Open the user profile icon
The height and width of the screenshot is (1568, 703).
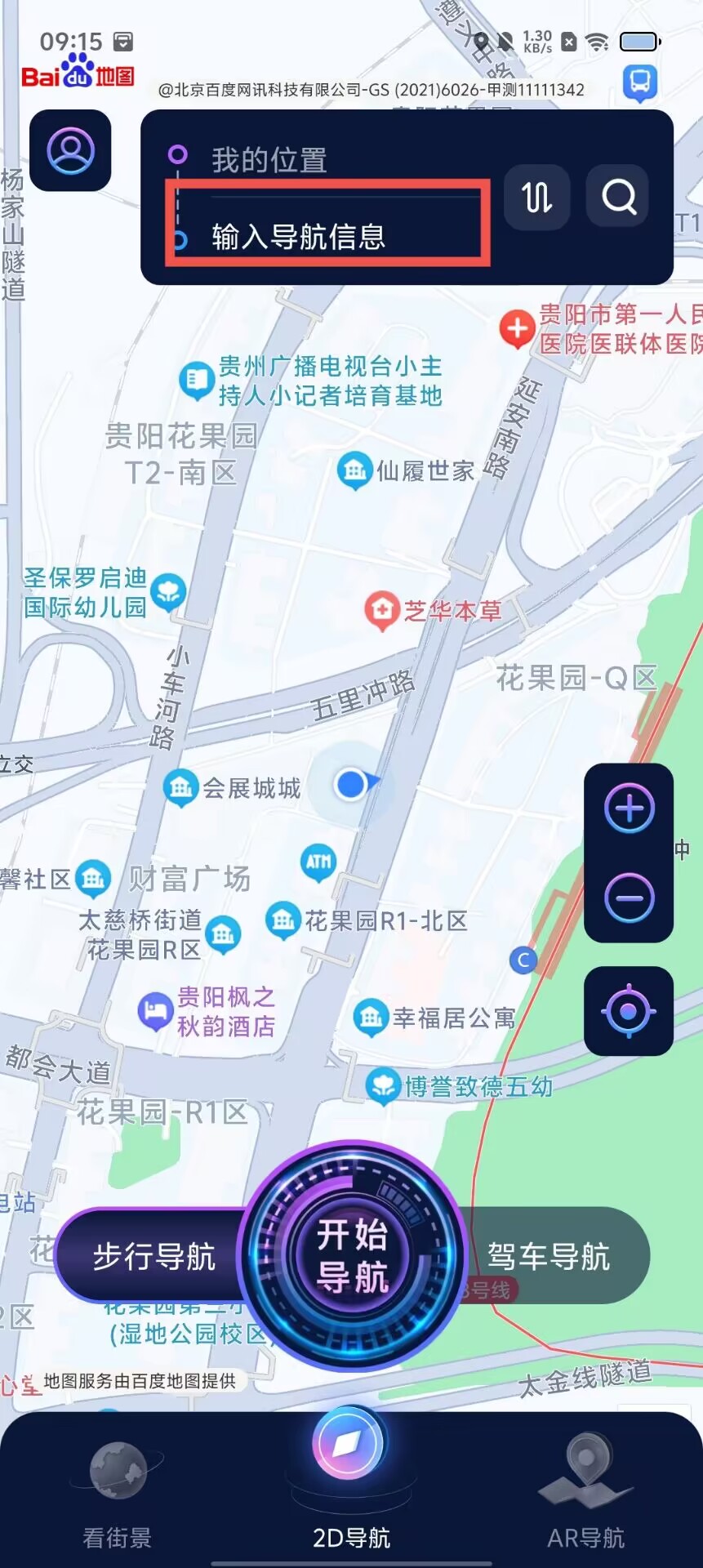tap(70, 151)
